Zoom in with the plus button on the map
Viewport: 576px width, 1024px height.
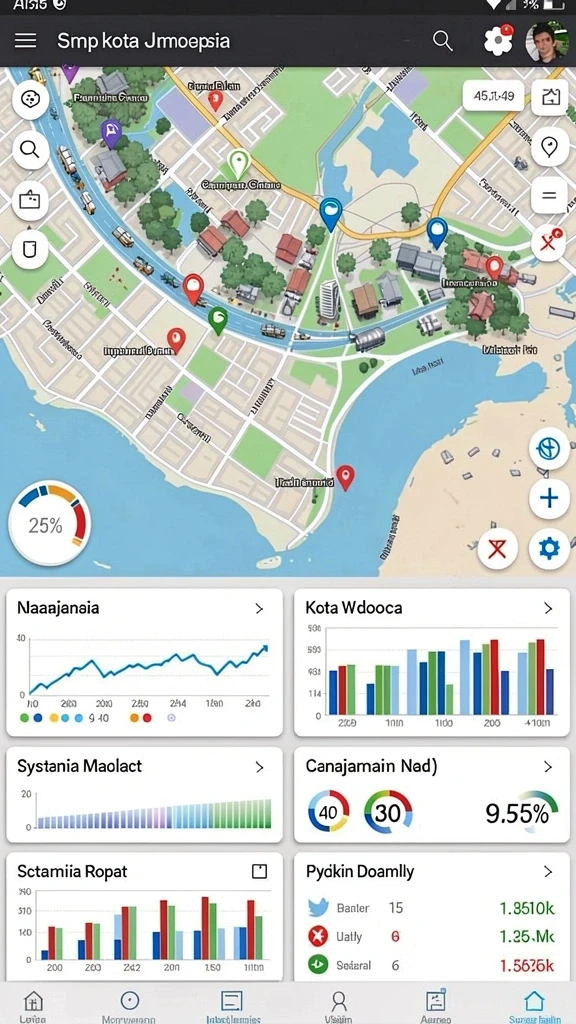point(549,499)
